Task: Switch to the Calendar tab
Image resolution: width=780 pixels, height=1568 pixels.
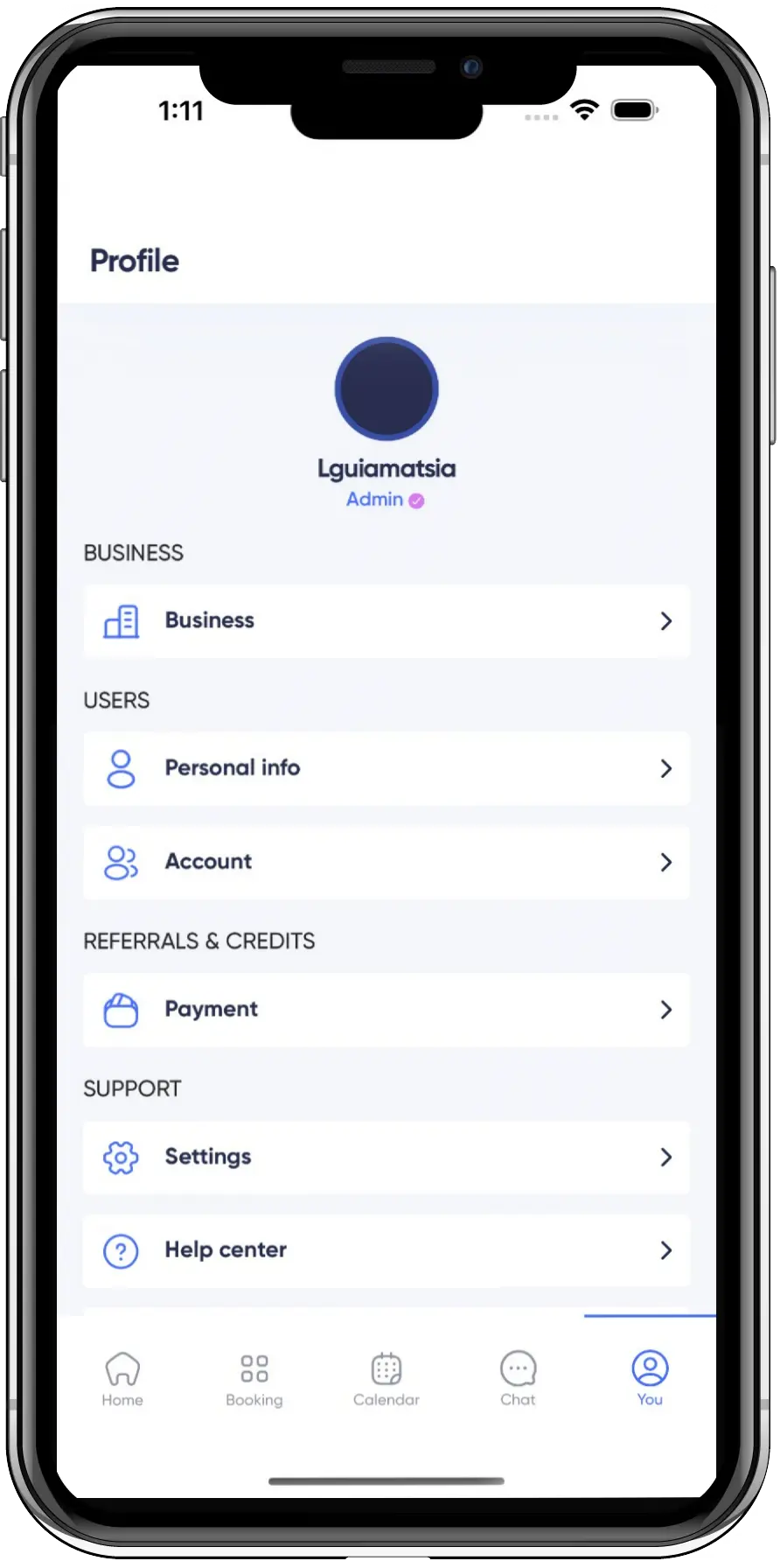Action: (387, 1378)
